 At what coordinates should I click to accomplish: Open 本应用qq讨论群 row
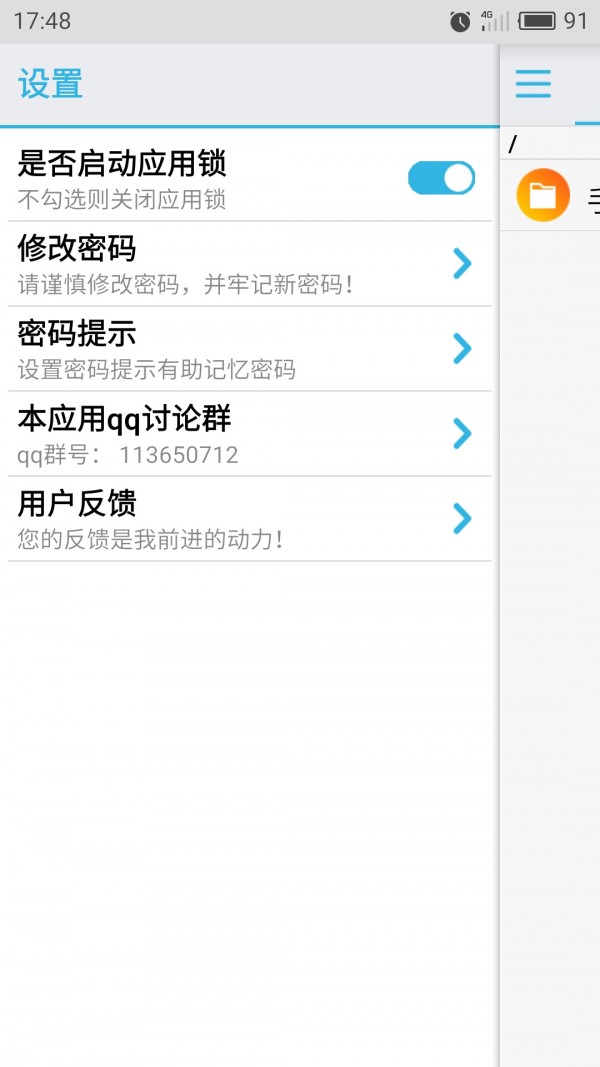coord(250,434)
